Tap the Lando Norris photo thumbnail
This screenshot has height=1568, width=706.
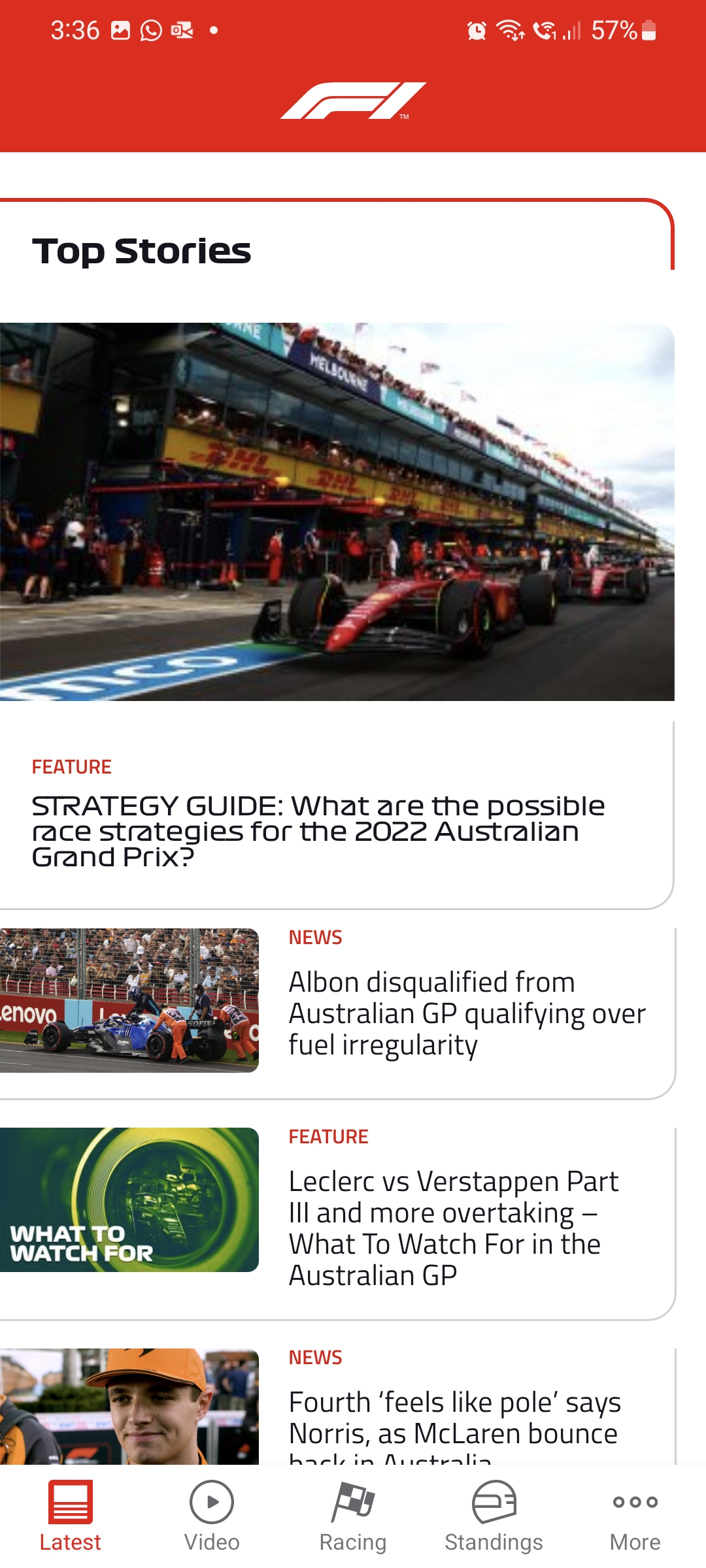point(129,1405)
